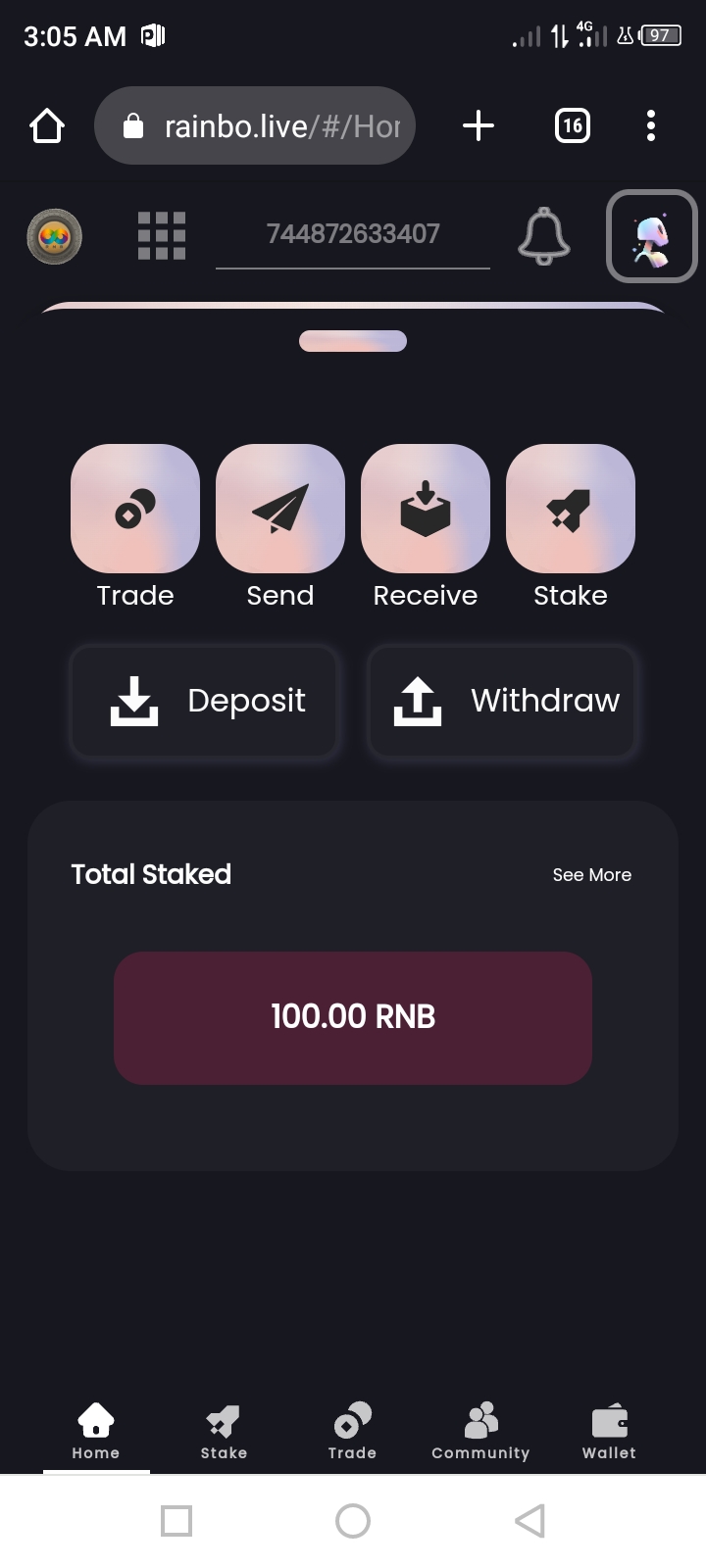Open a new browser tab
706x1568 pixels.
[478, 126]
